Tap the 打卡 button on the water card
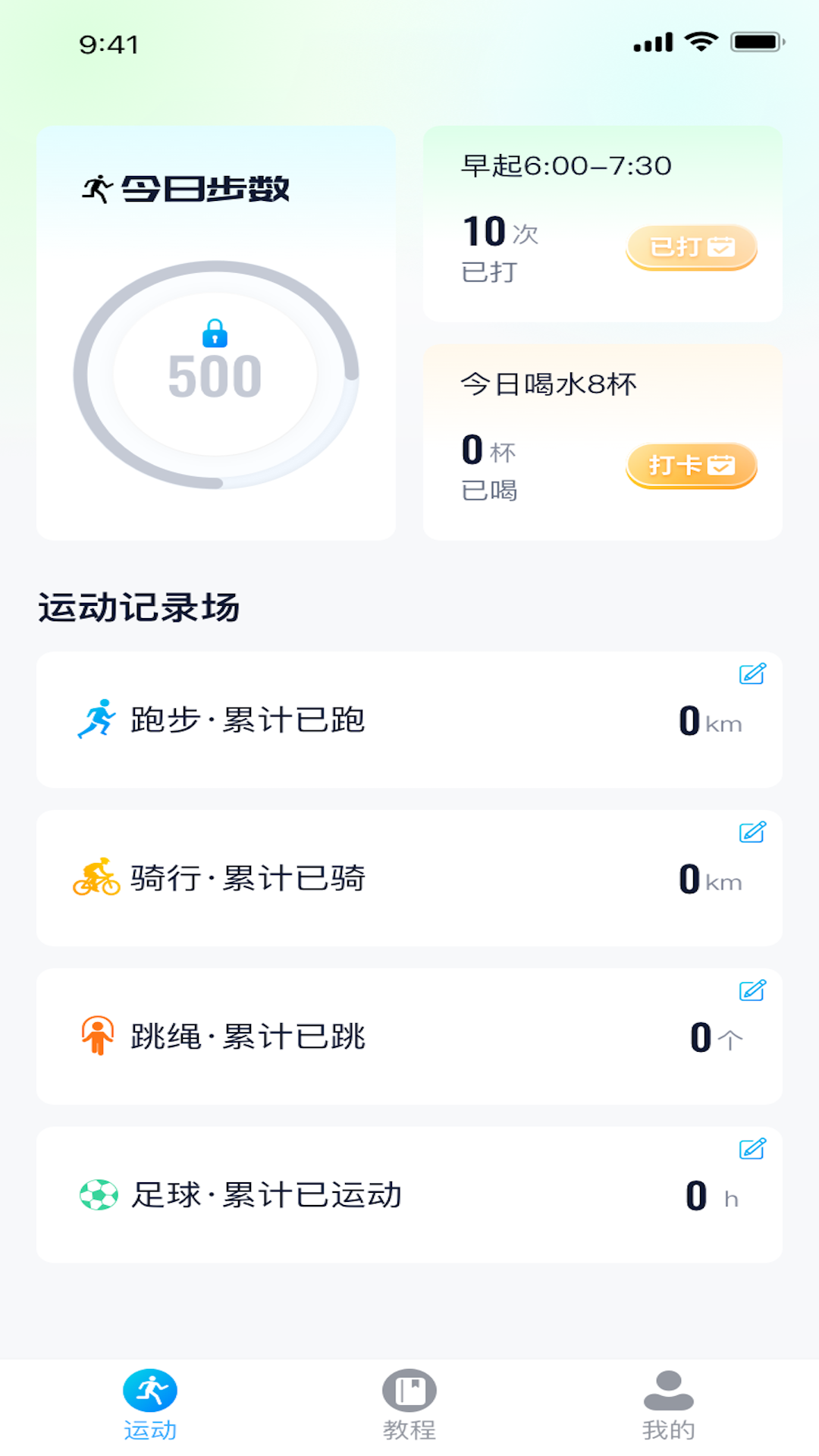The width and height of the screenshot is (819, 1456). [690, 466]
